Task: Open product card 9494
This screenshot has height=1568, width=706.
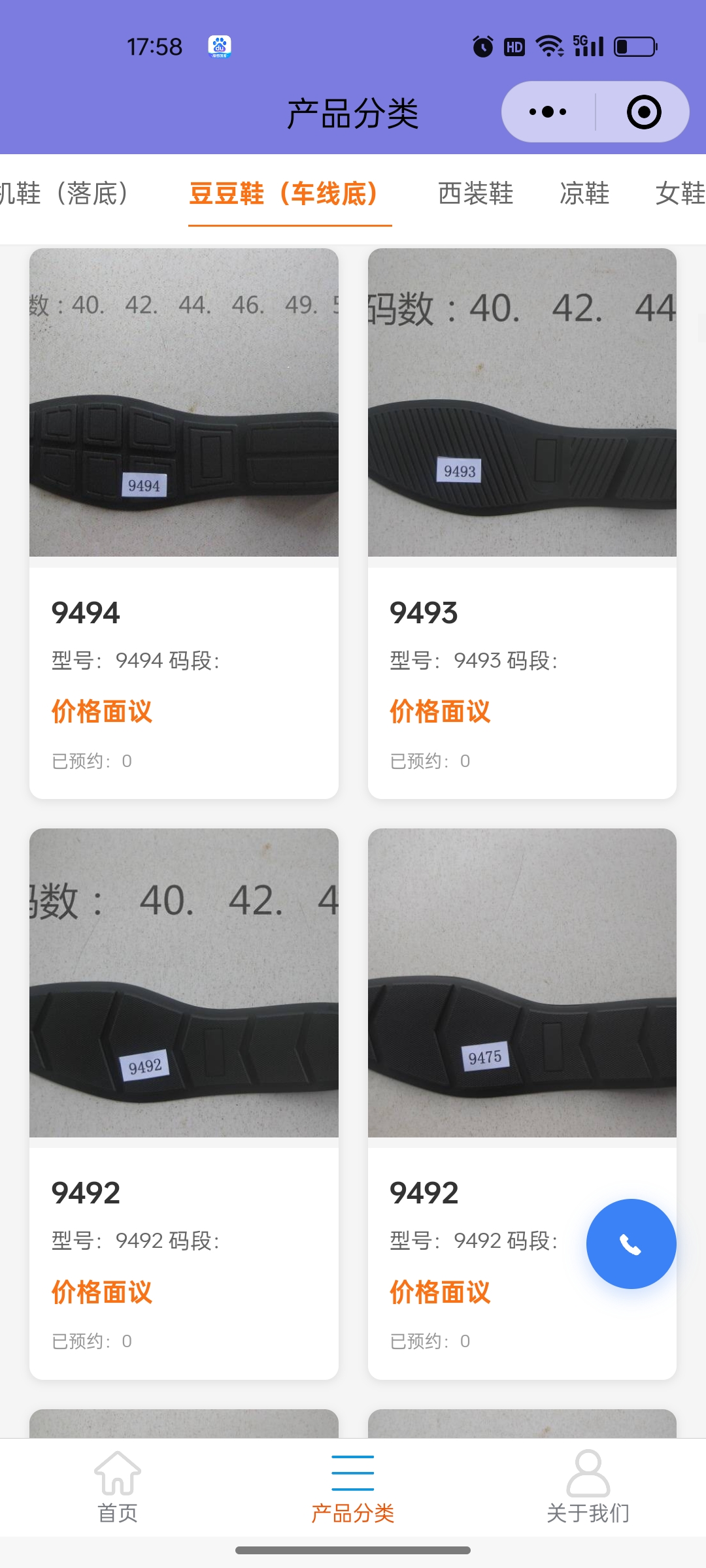Action: 184,523
